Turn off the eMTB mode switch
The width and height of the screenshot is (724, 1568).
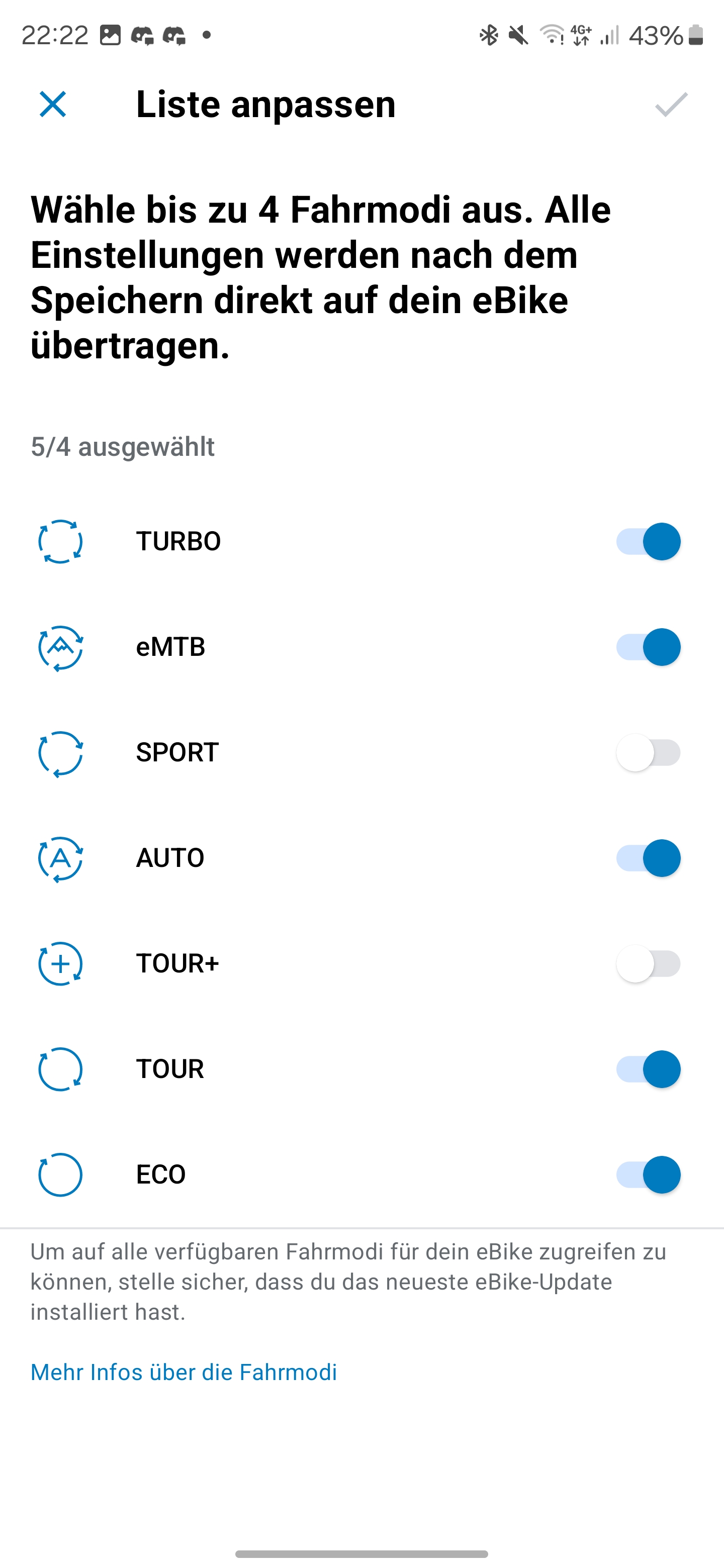pos(648,647)
